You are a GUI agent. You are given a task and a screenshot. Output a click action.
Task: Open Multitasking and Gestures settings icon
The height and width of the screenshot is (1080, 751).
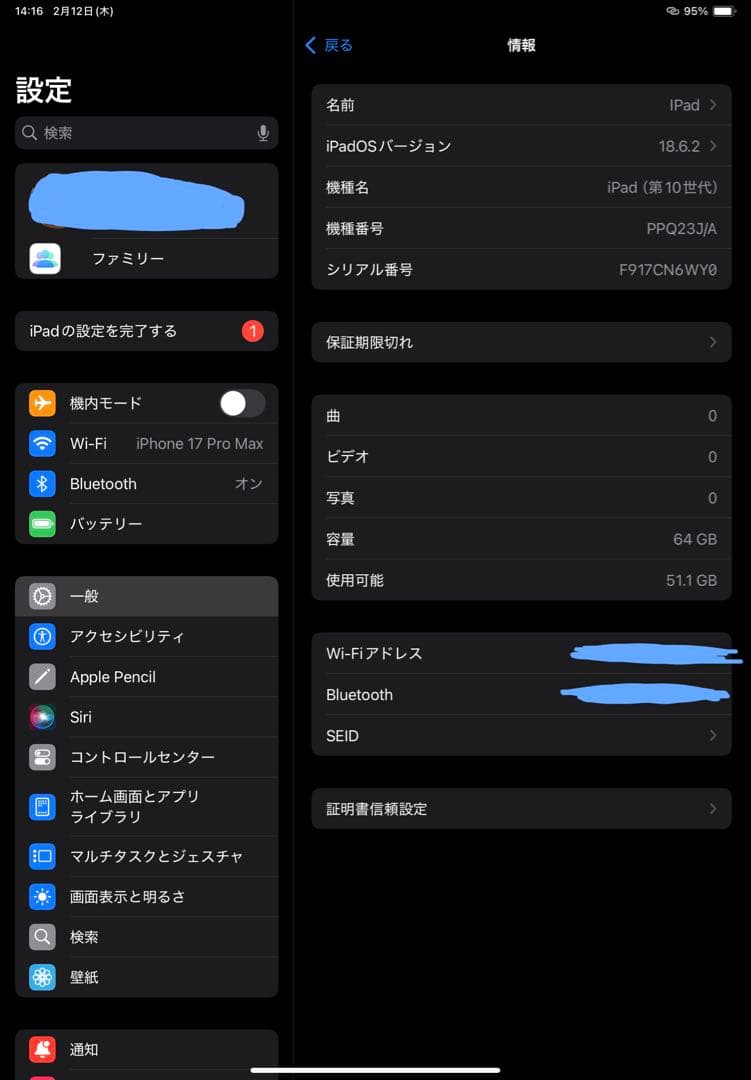click(x=42, y=856)
